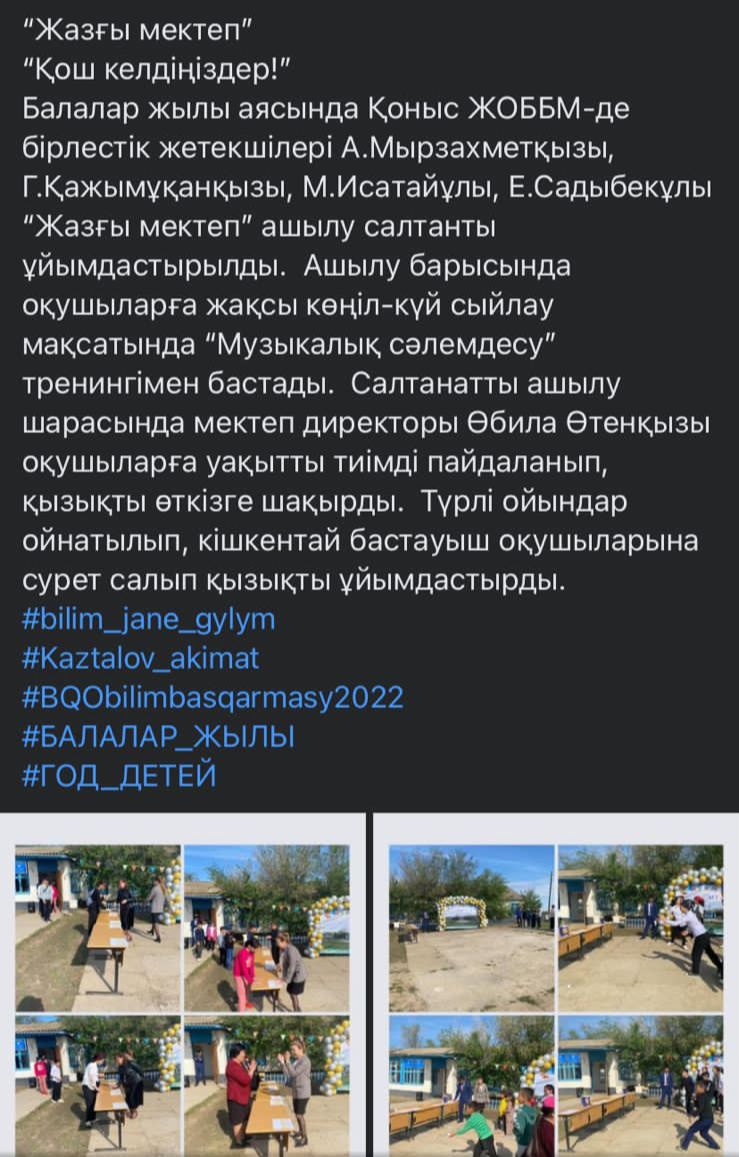Open the #Kaztalov_akimat hashtag link
Viewport: 739px width, 1157px height.
[140, 658]
